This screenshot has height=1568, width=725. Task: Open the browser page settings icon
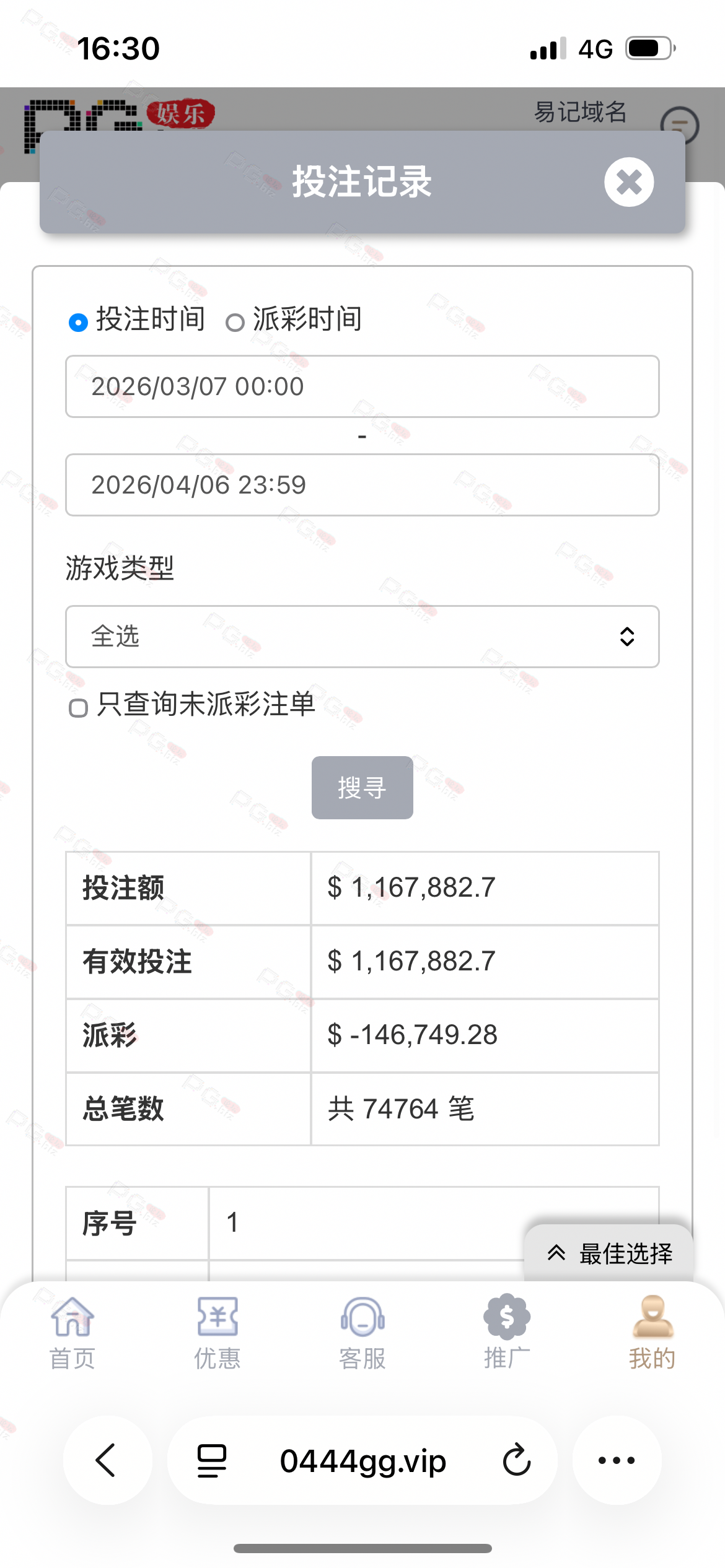click(x=212, y=1460)
